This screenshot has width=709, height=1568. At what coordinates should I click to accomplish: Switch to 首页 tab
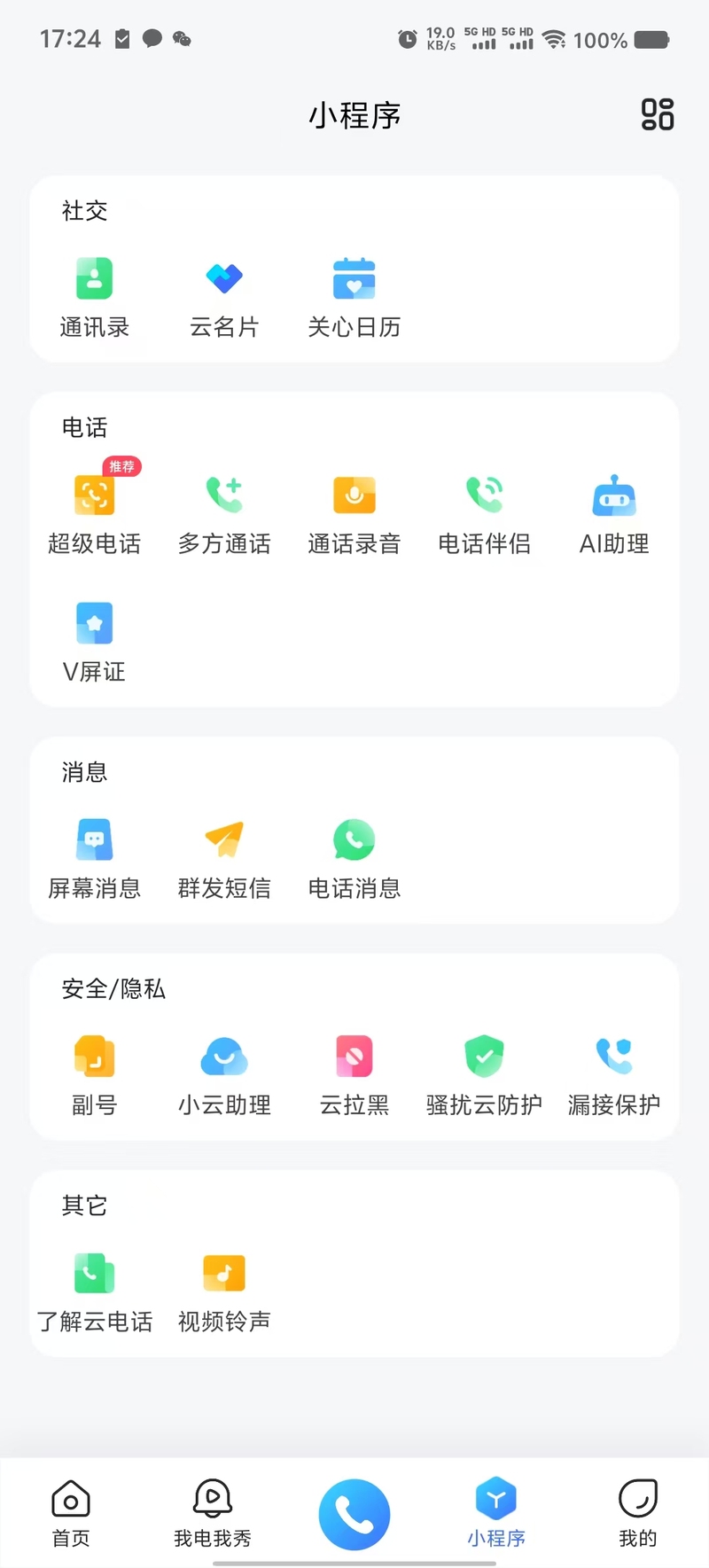coord(71,1513)
